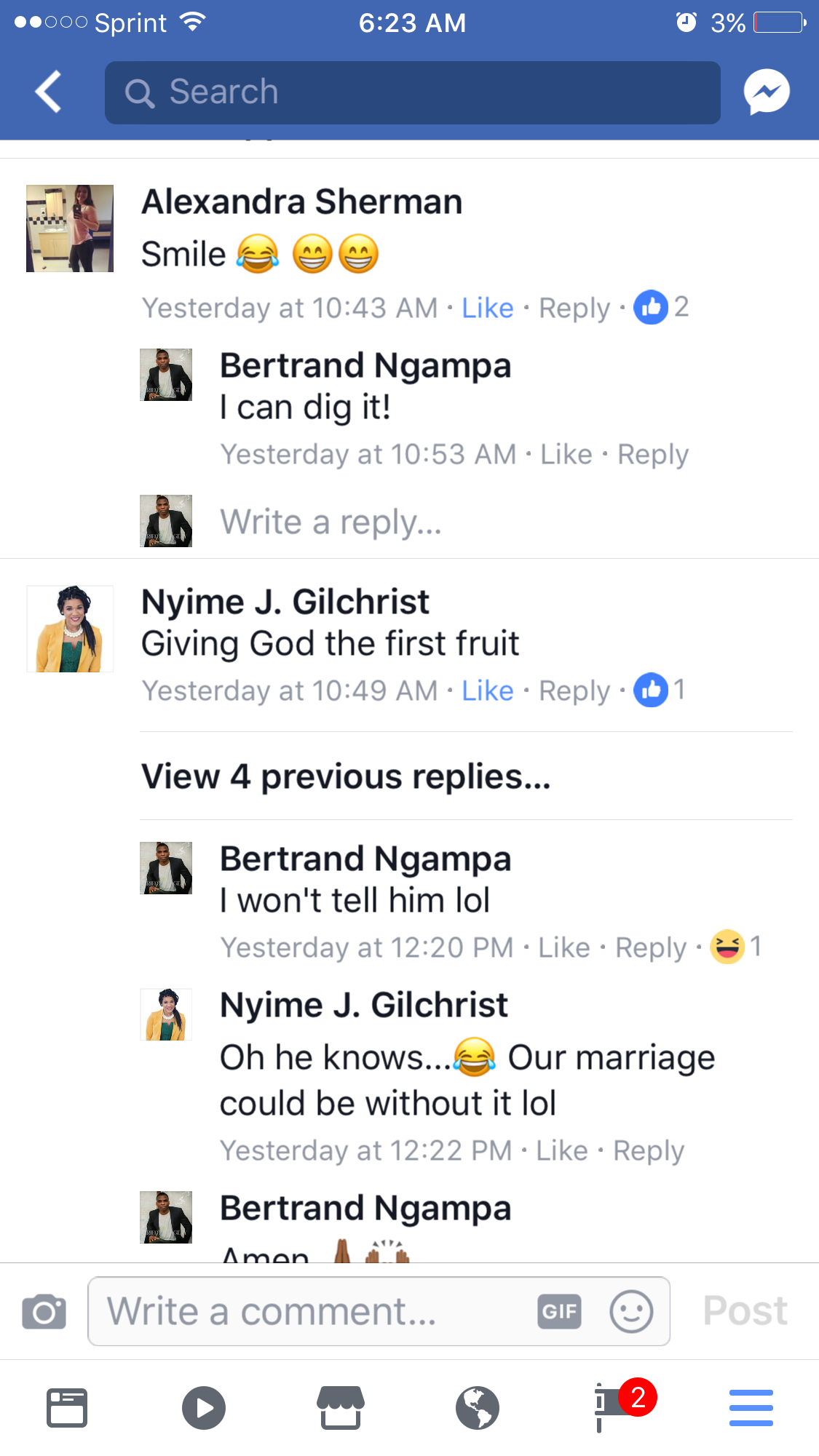Open the Marketplace tab
This screenshot has width=819, height=1456.
341,1407
